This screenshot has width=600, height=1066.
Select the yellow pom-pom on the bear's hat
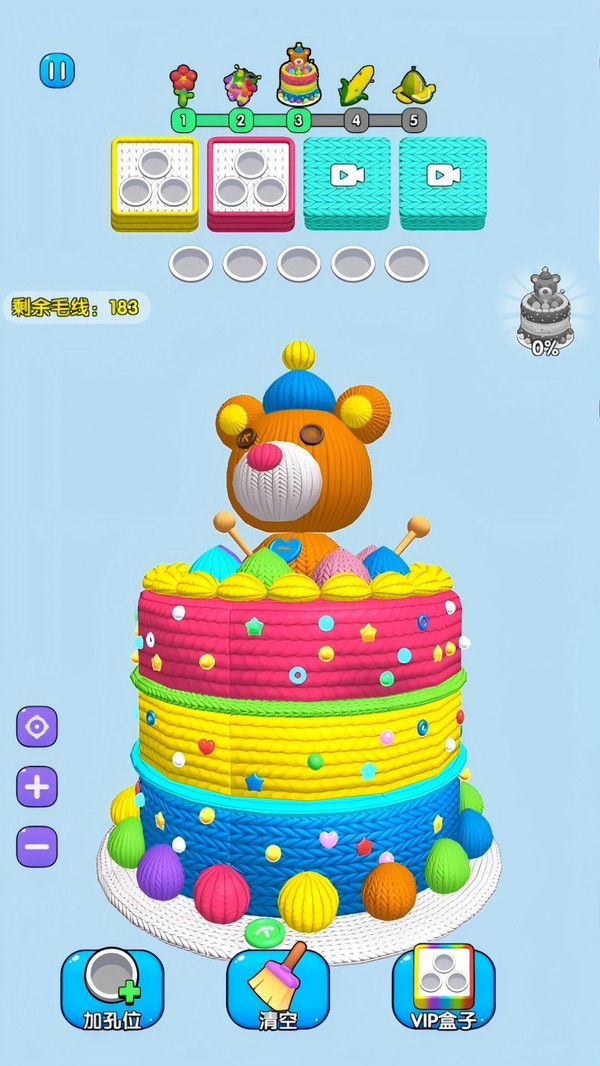[x=298, y=355]
